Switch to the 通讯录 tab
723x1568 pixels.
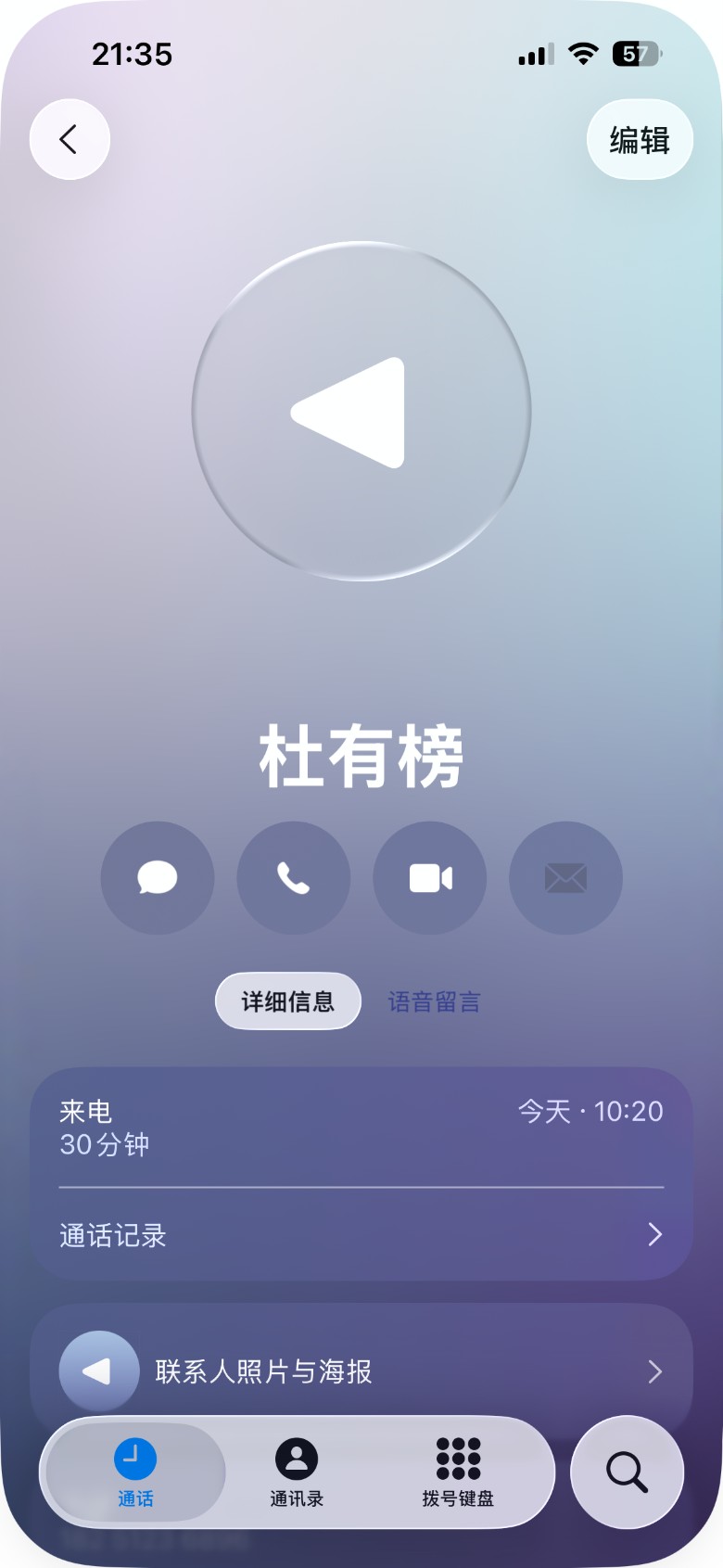pos(297,1472)
